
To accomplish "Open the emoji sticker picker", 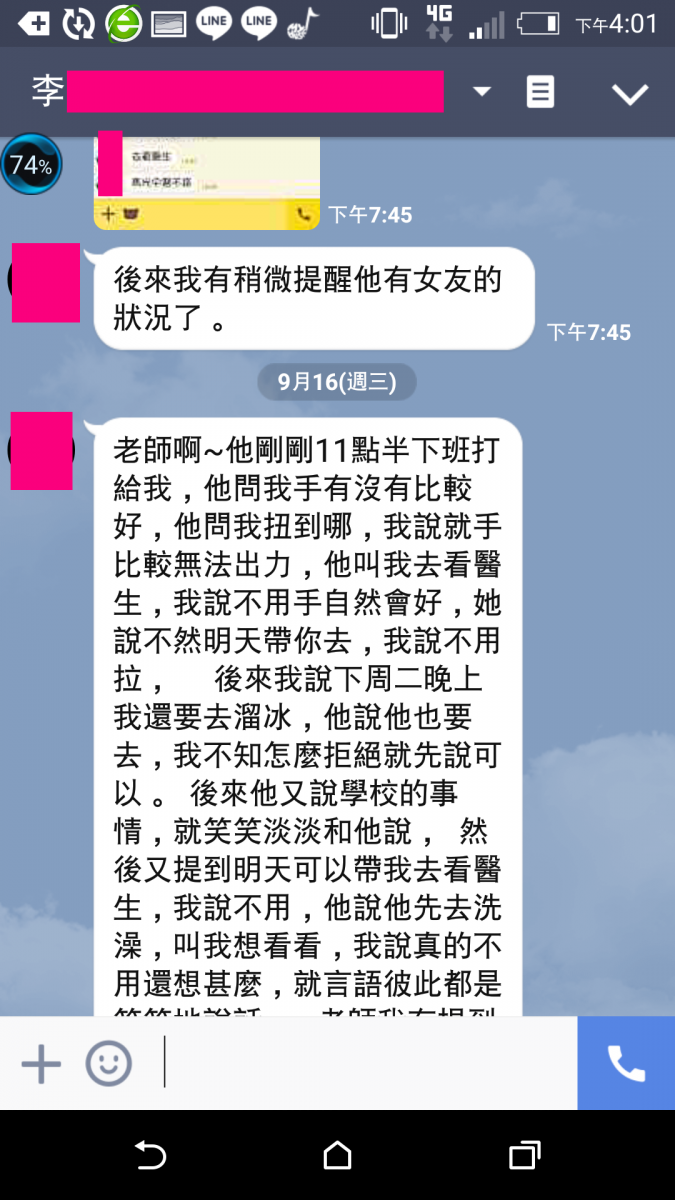I will click(108, 1063).
